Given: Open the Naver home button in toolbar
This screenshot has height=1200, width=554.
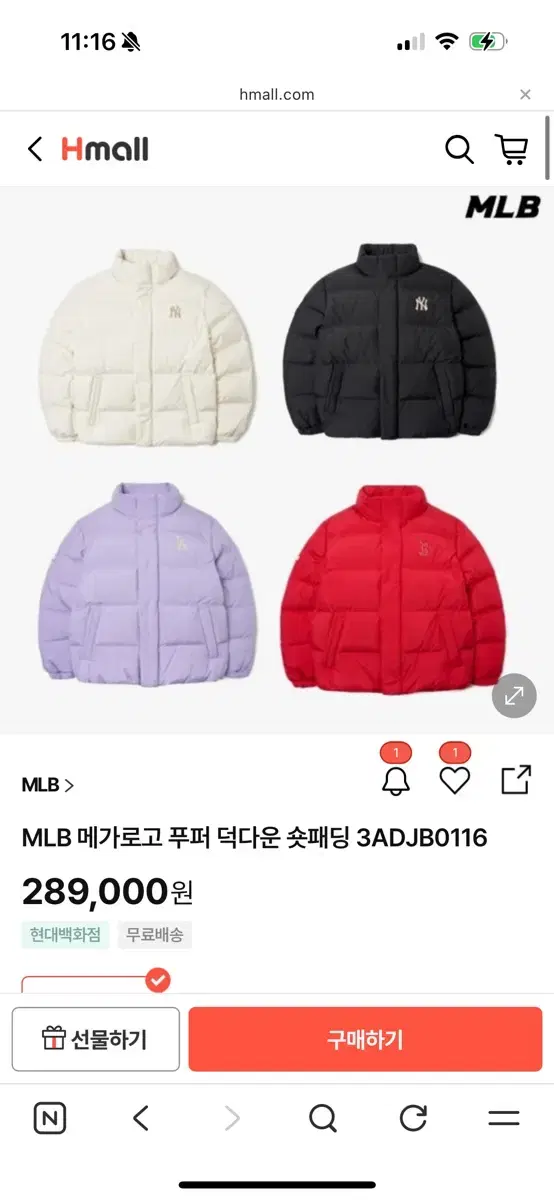Looking at the screenshot, I should (50, 1118).
